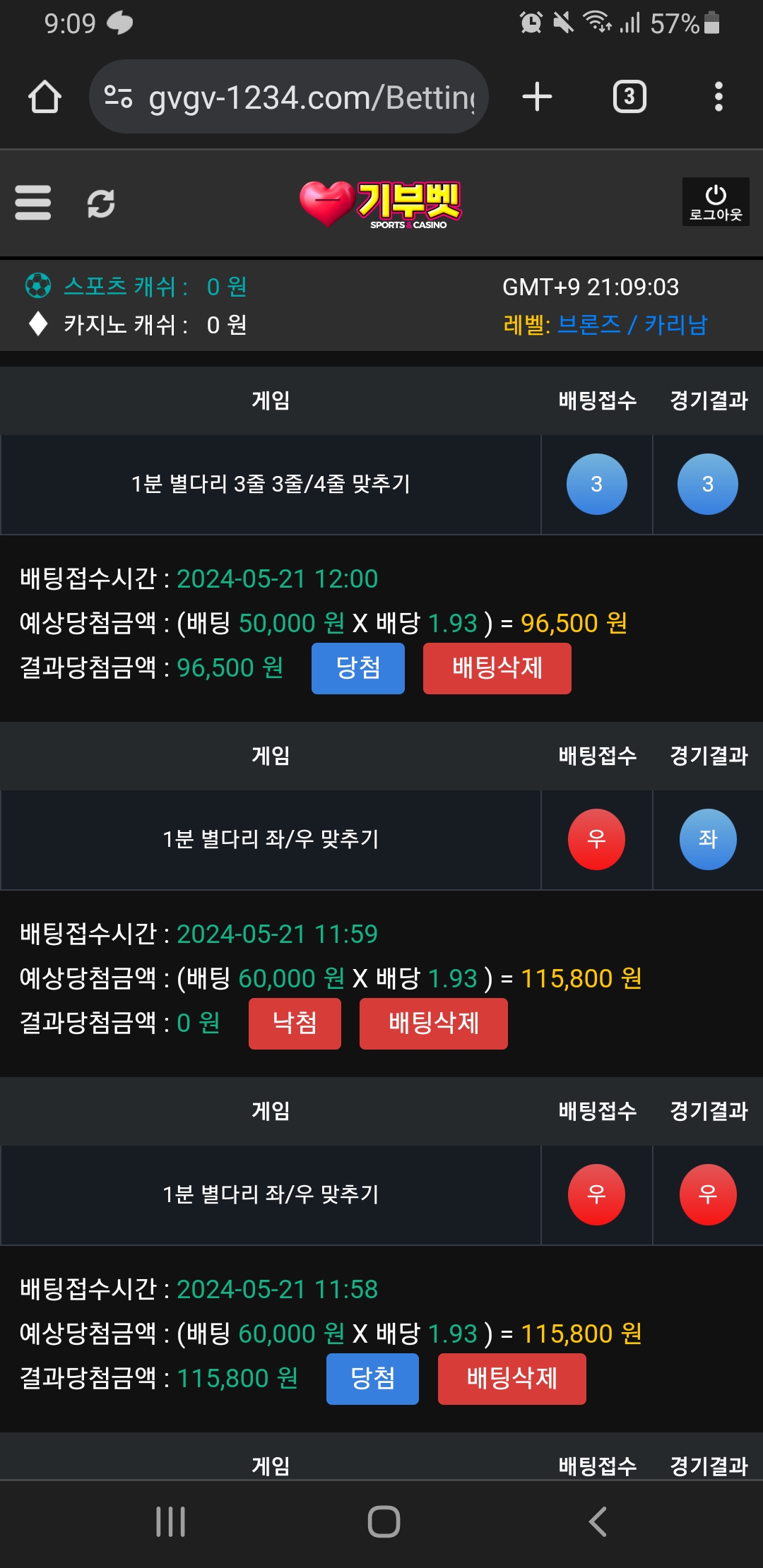Open the hamburger side menu
This screenshot has height=1568, width=763.
coord(32,203)
